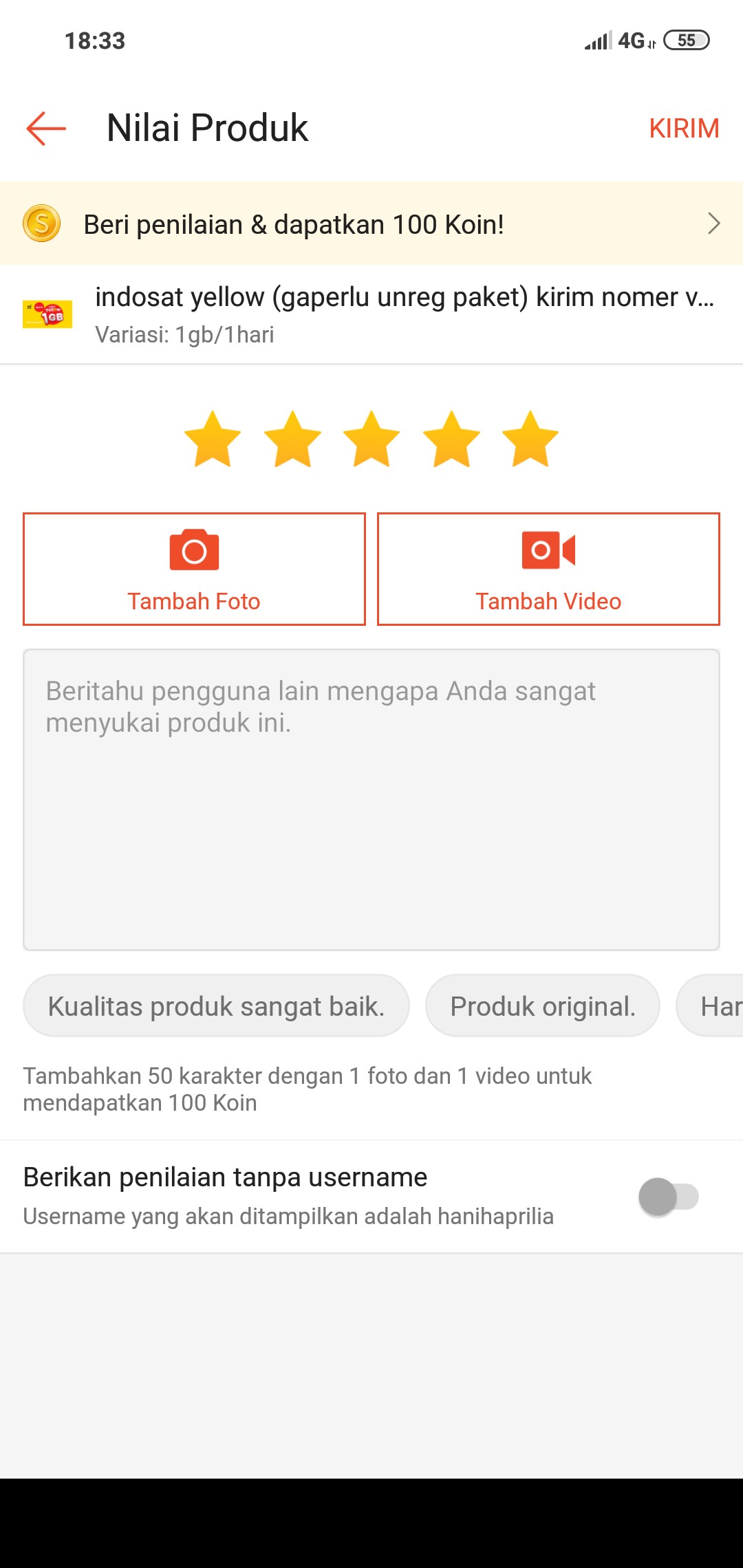The width and height of the screenshot is (743, 1568).
Task: Tap the back arrow to leave Nilai Produk
Action: 44,128
